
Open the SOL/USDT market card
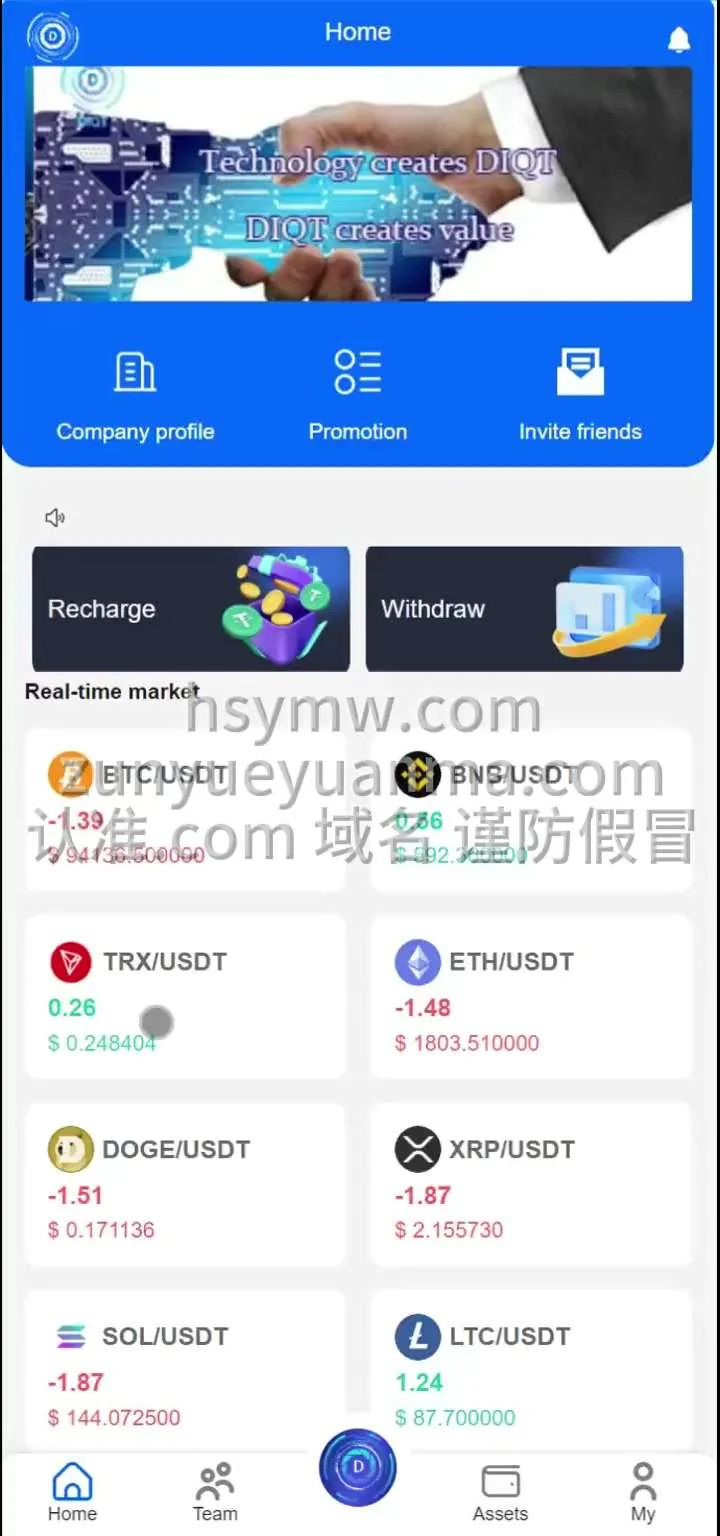(x=185, y=1370)
